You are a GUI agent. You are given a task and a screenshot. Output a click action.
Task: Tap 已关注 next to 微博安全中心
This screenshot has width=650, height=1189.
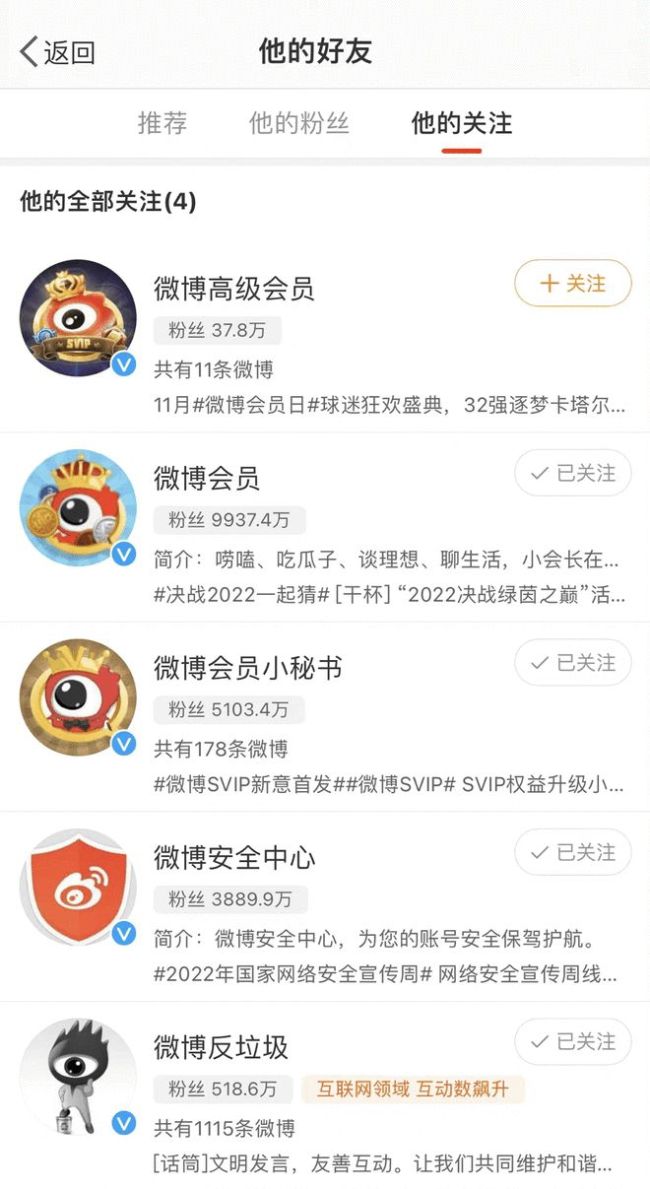pos(573,852)
